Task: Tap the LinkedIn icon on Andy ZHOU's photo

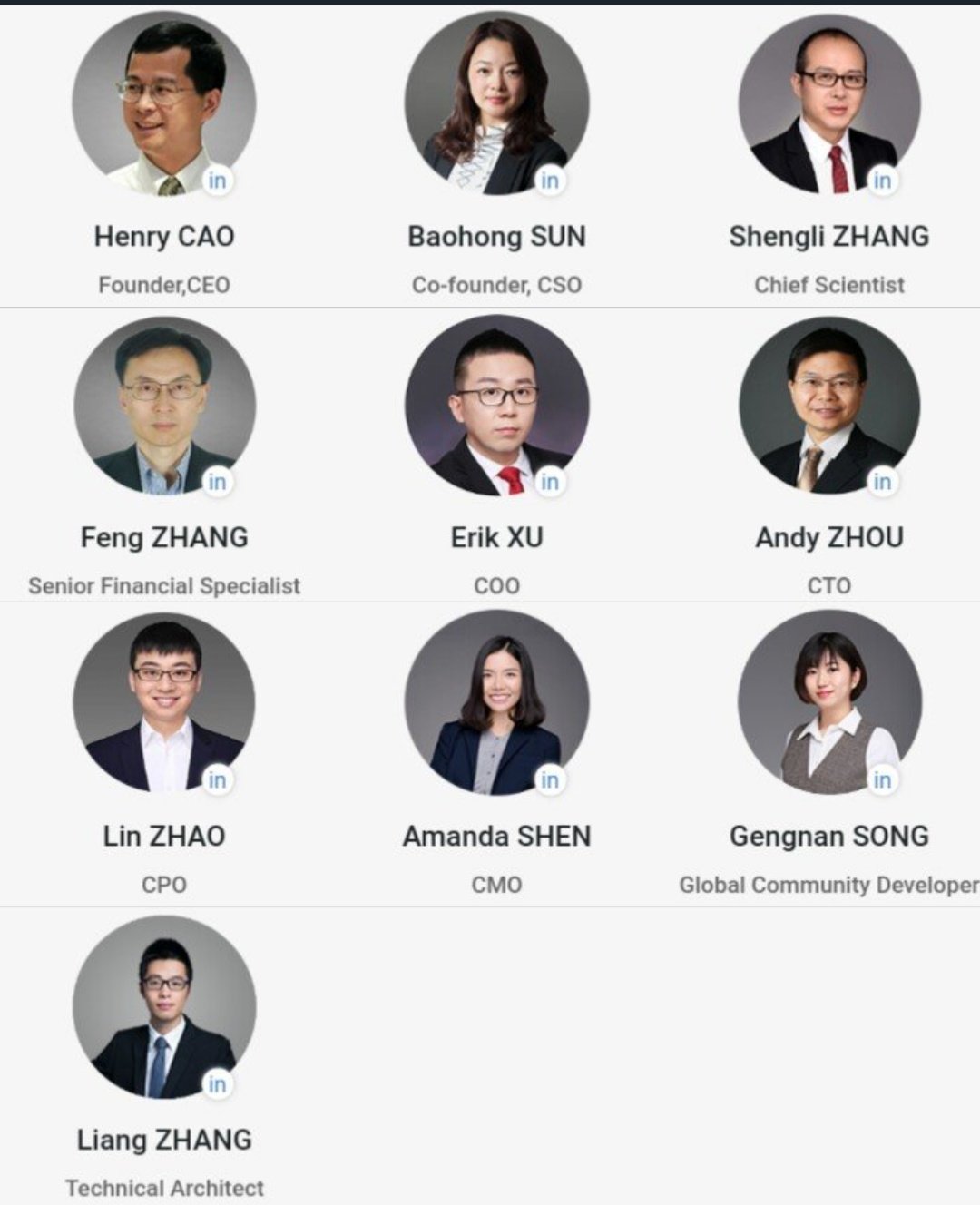Action: (x=882, y=482)
